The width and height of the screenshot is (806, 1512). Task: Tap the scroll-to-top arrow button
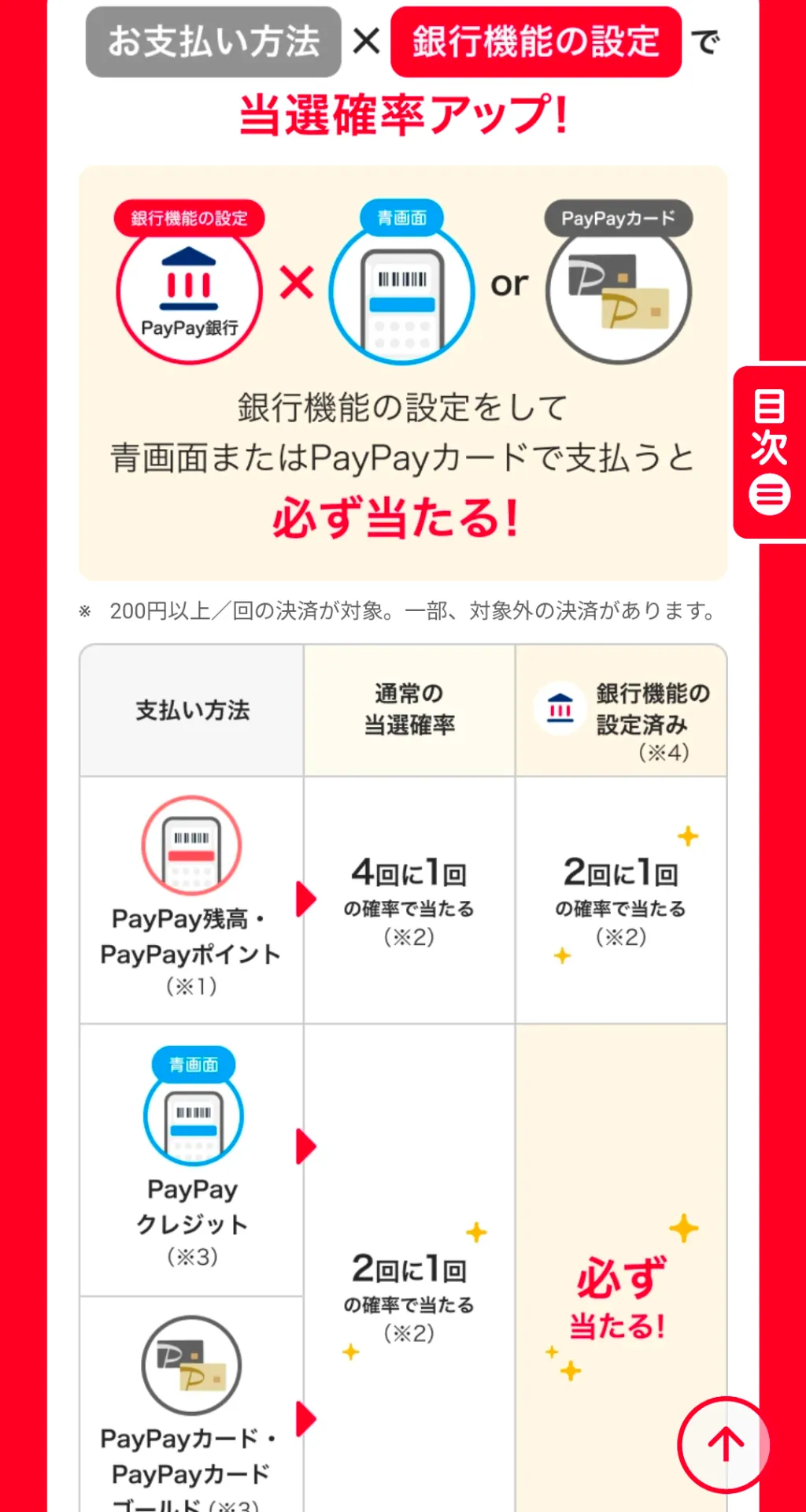(x=724, y=1444)
